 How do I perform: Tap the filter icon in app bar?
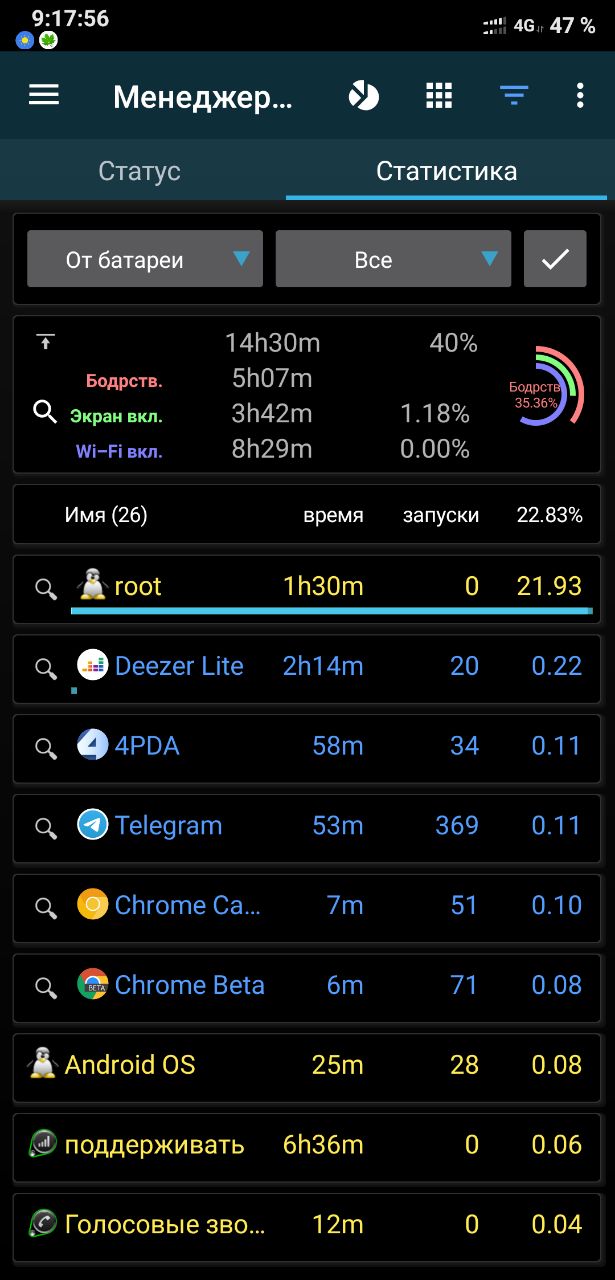pos(514,96)
